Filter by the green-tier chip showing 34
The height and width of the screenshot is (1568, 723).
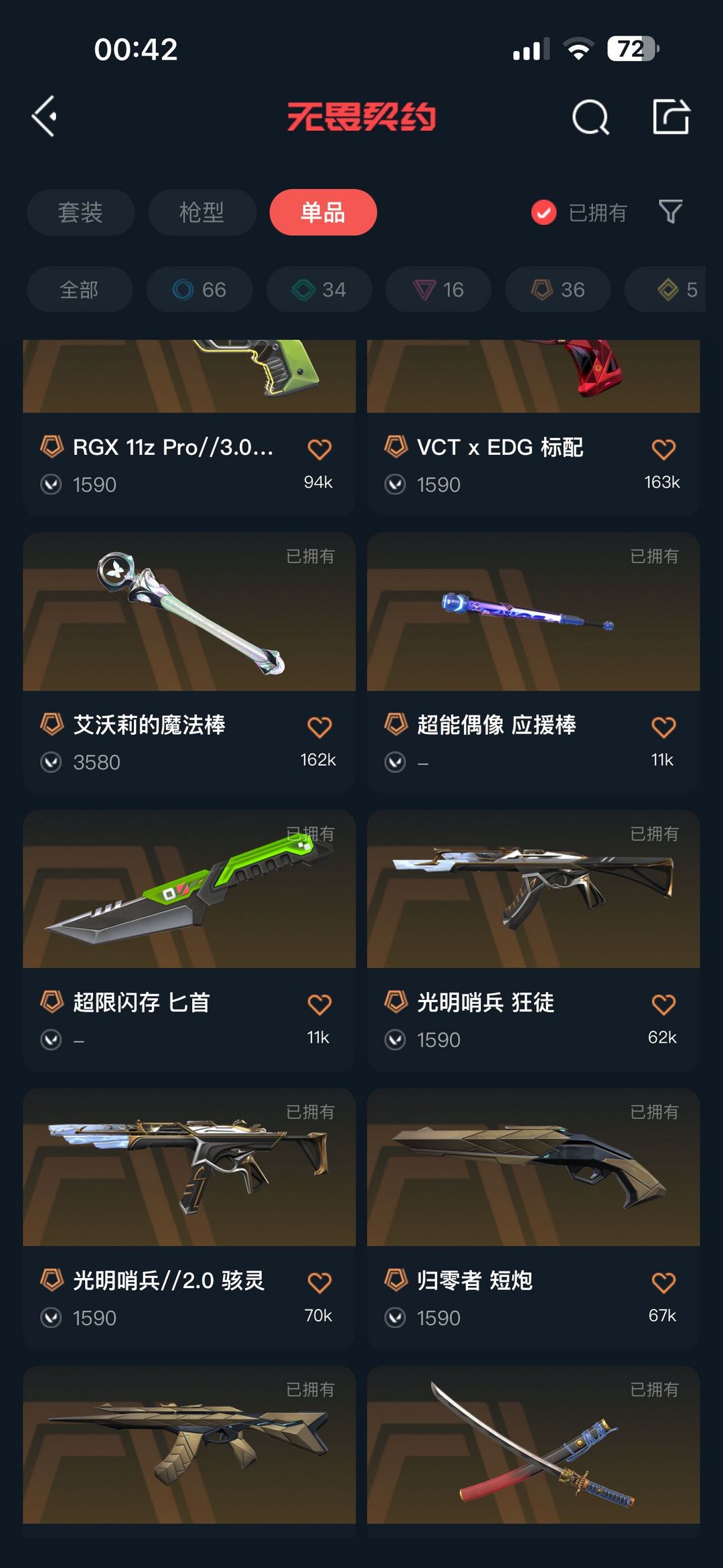(319, 289)
